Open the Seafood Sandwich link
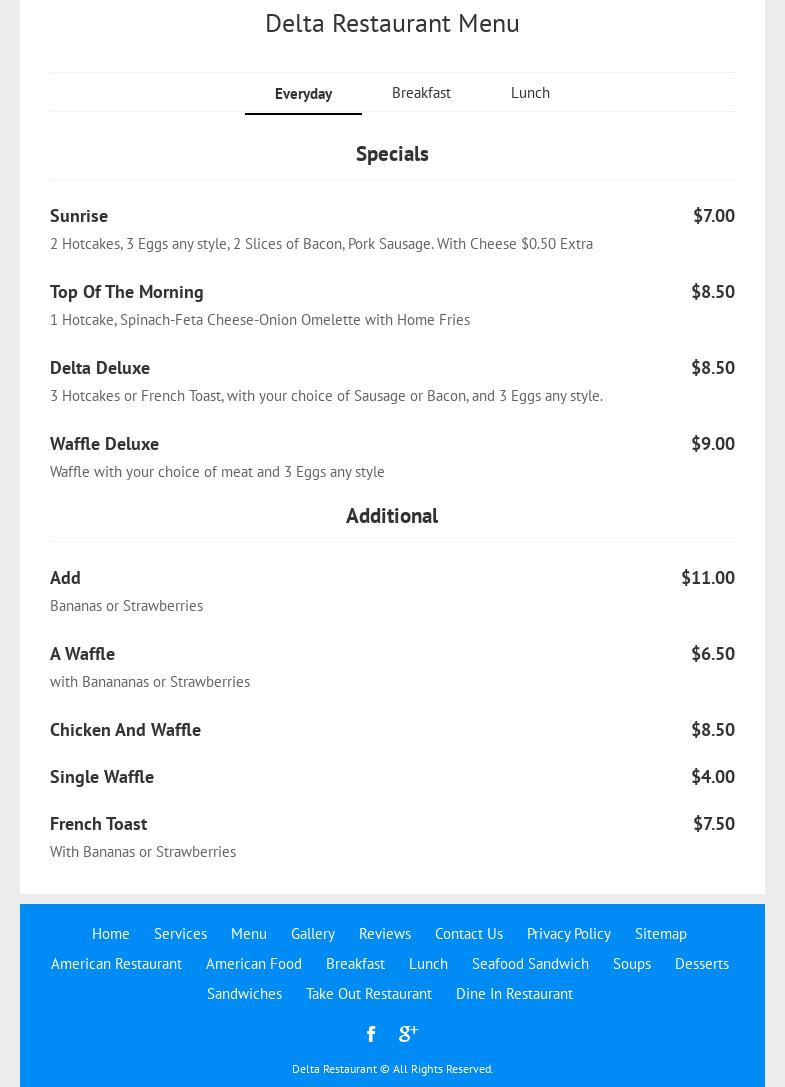The width and height of the screenshot is (785, 1087). click(530, 963)
